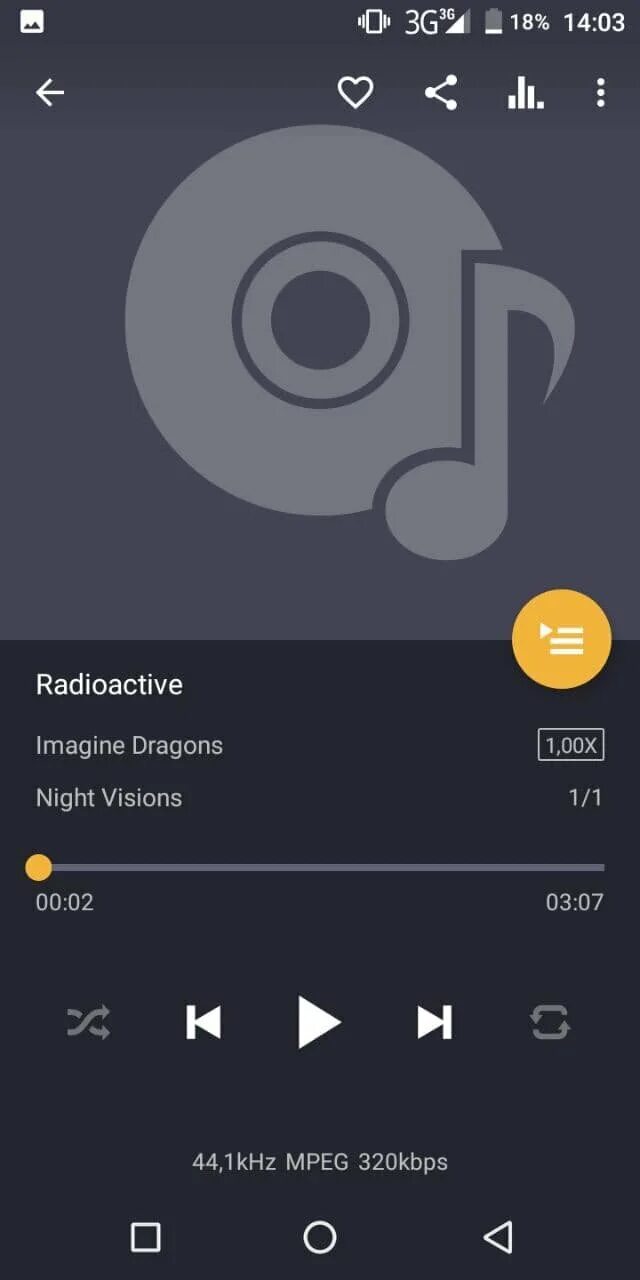Change the 1,00X playback speed

[571, 745]
